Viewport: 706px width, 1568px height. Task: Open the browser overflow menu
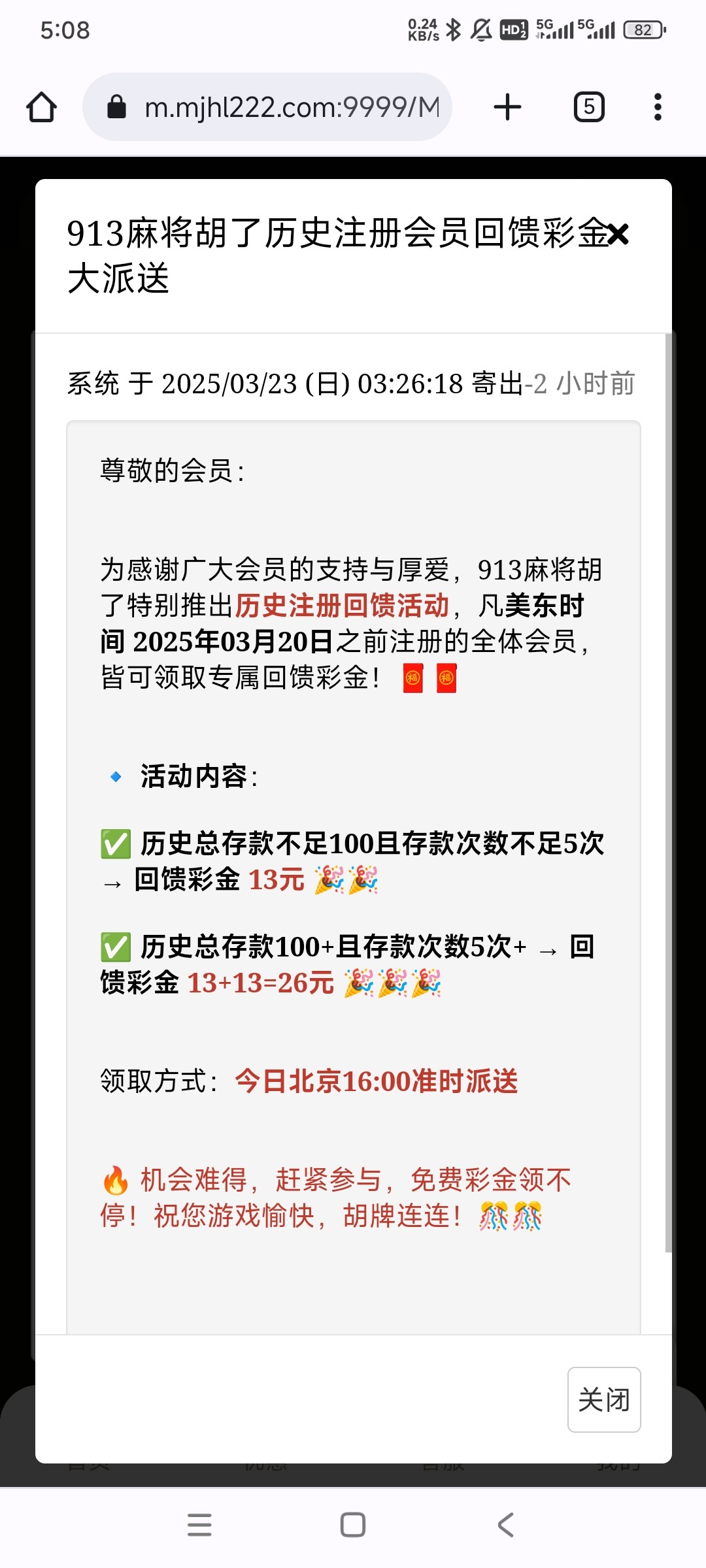tap(658, 107)
